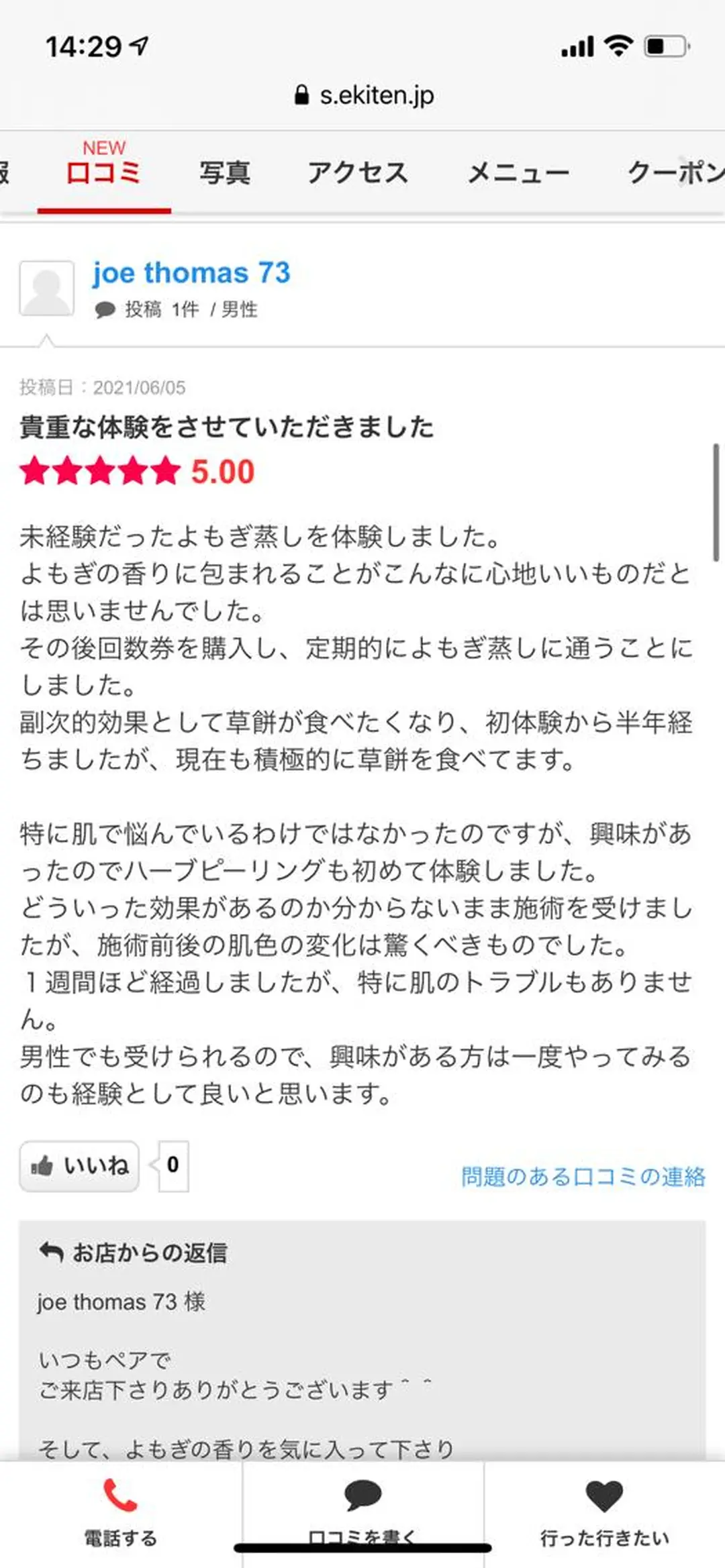
Task: Tap the Wi-Fi icon in status bar
Action: point(616,44)
